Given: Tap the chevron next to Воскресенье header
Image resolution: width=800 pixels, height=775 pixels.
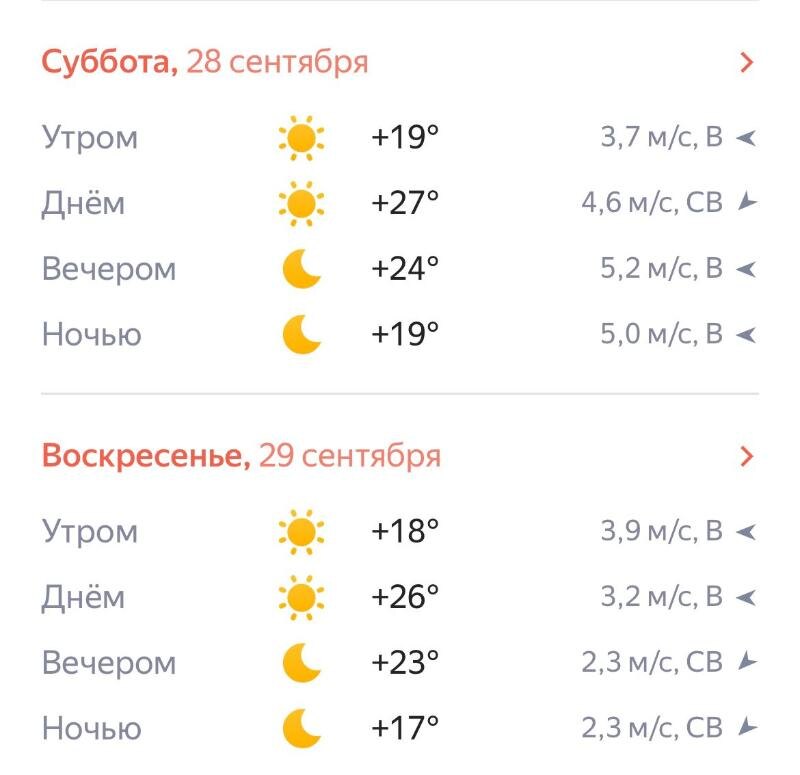Looking at the screenshot, I should 746,456.
